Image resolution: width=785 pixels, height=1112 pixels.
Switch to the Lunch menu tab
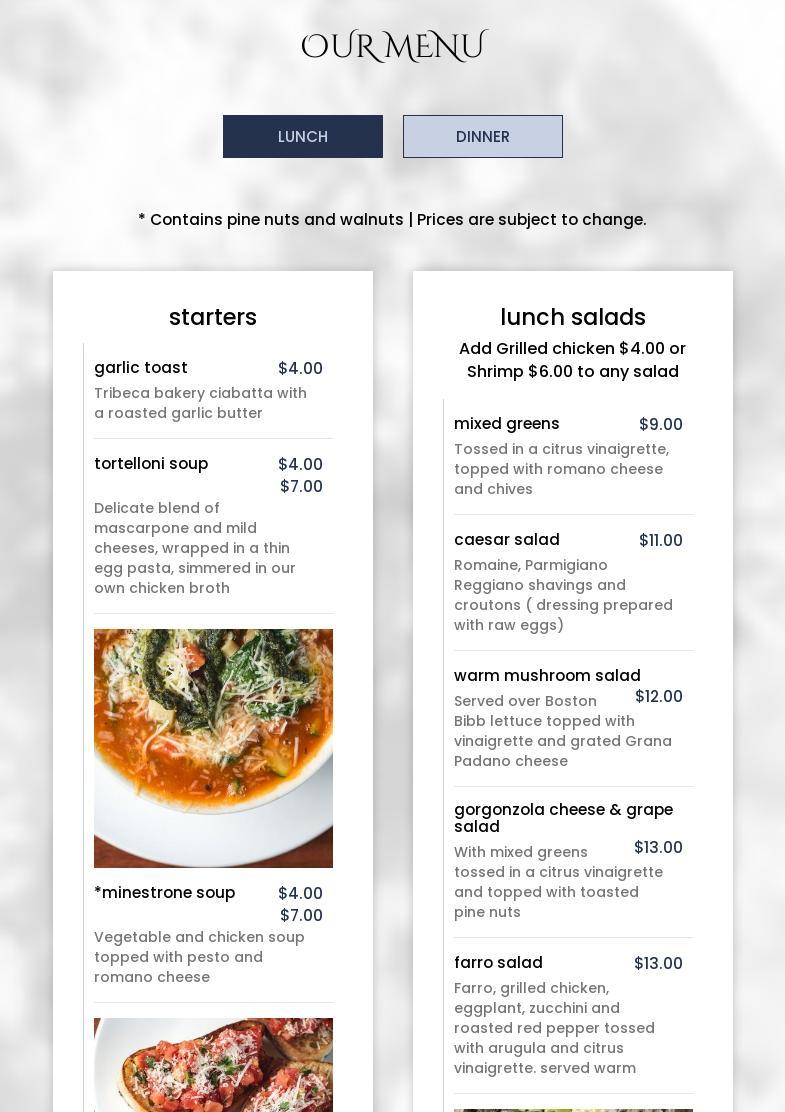tap(302, 136)
